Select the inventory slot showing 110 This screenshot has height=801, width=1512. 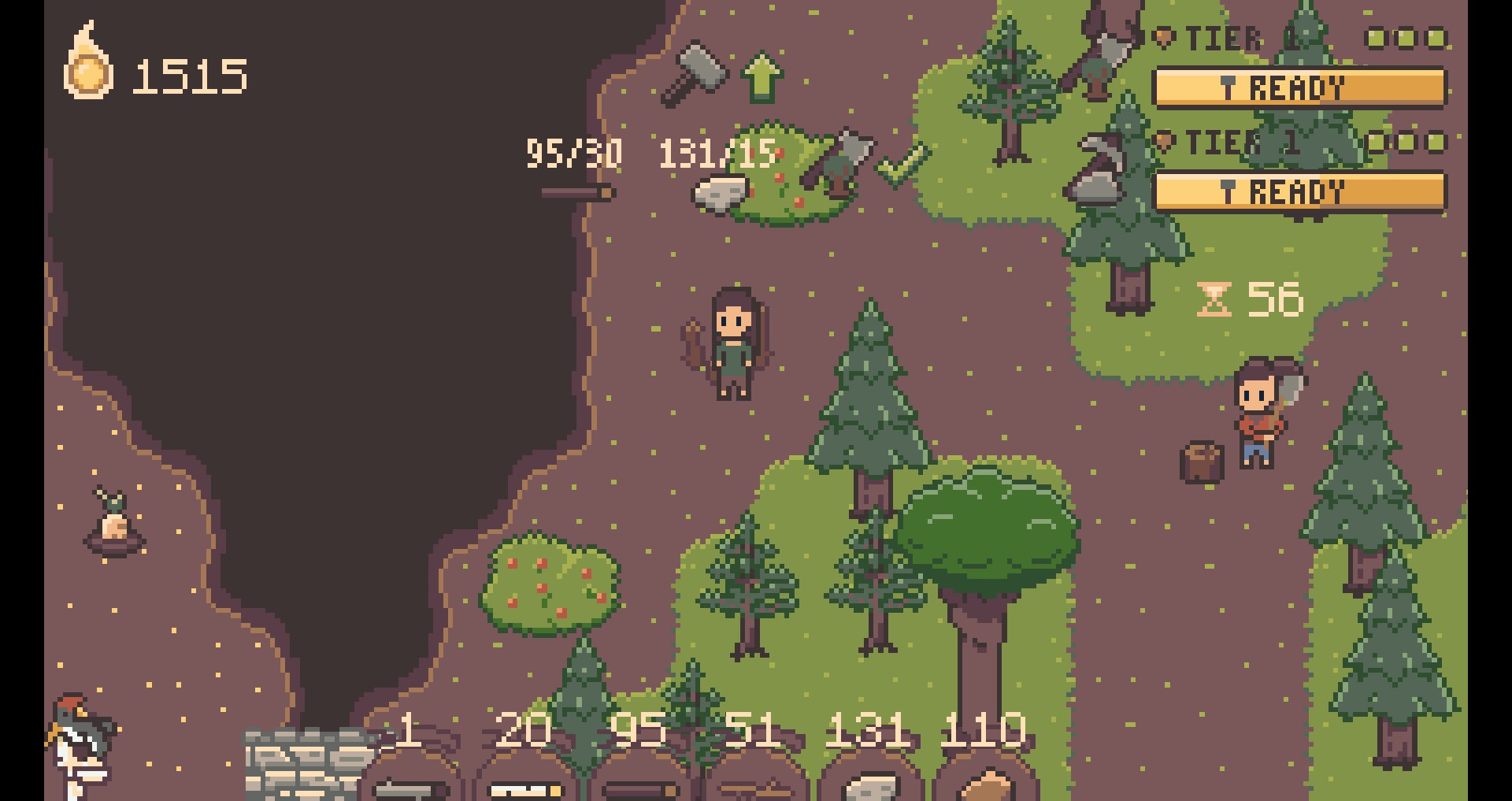tap(984, 776)
